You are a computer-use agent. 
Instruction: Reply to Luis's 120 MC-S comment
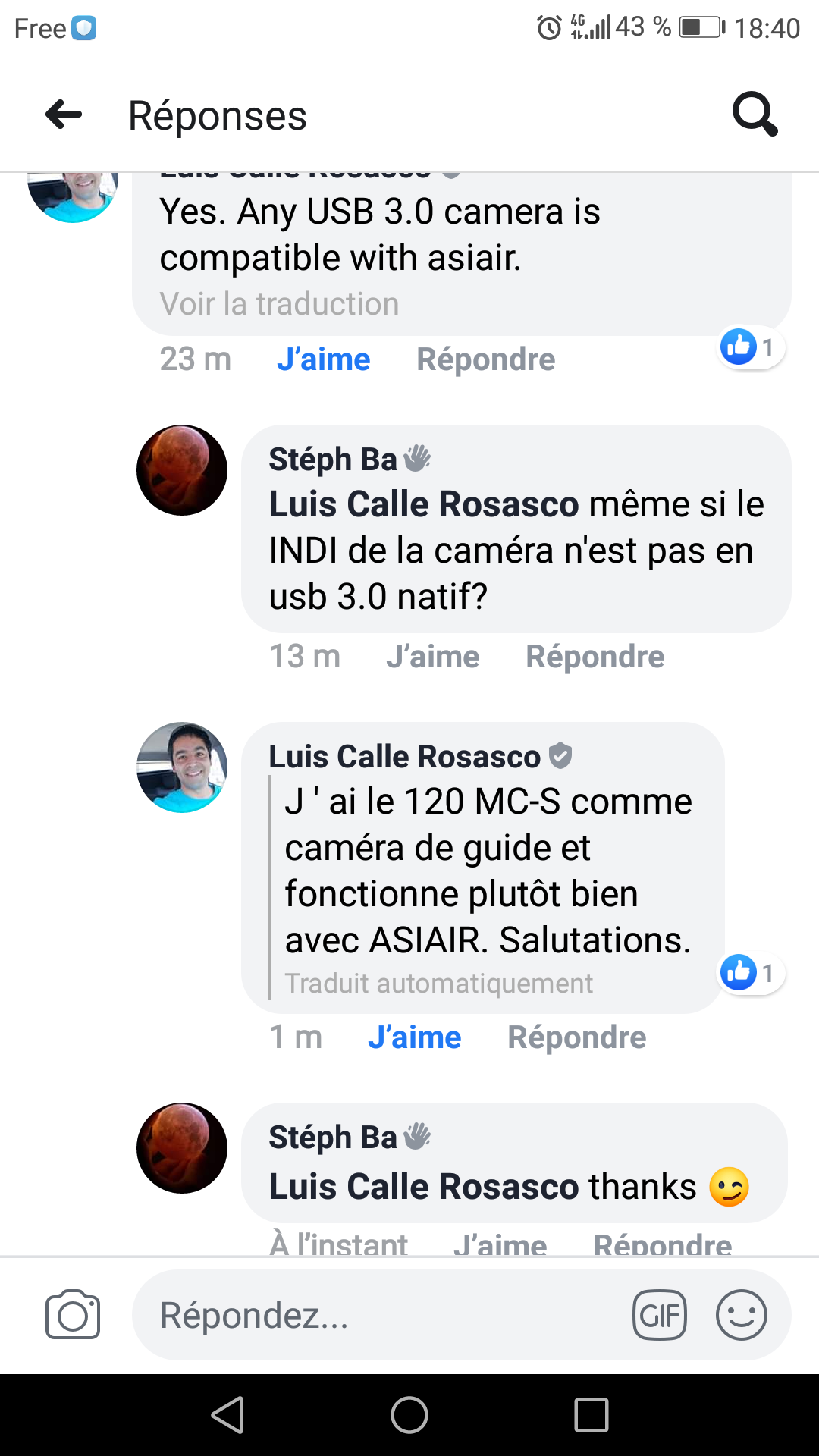[576, 1037]
